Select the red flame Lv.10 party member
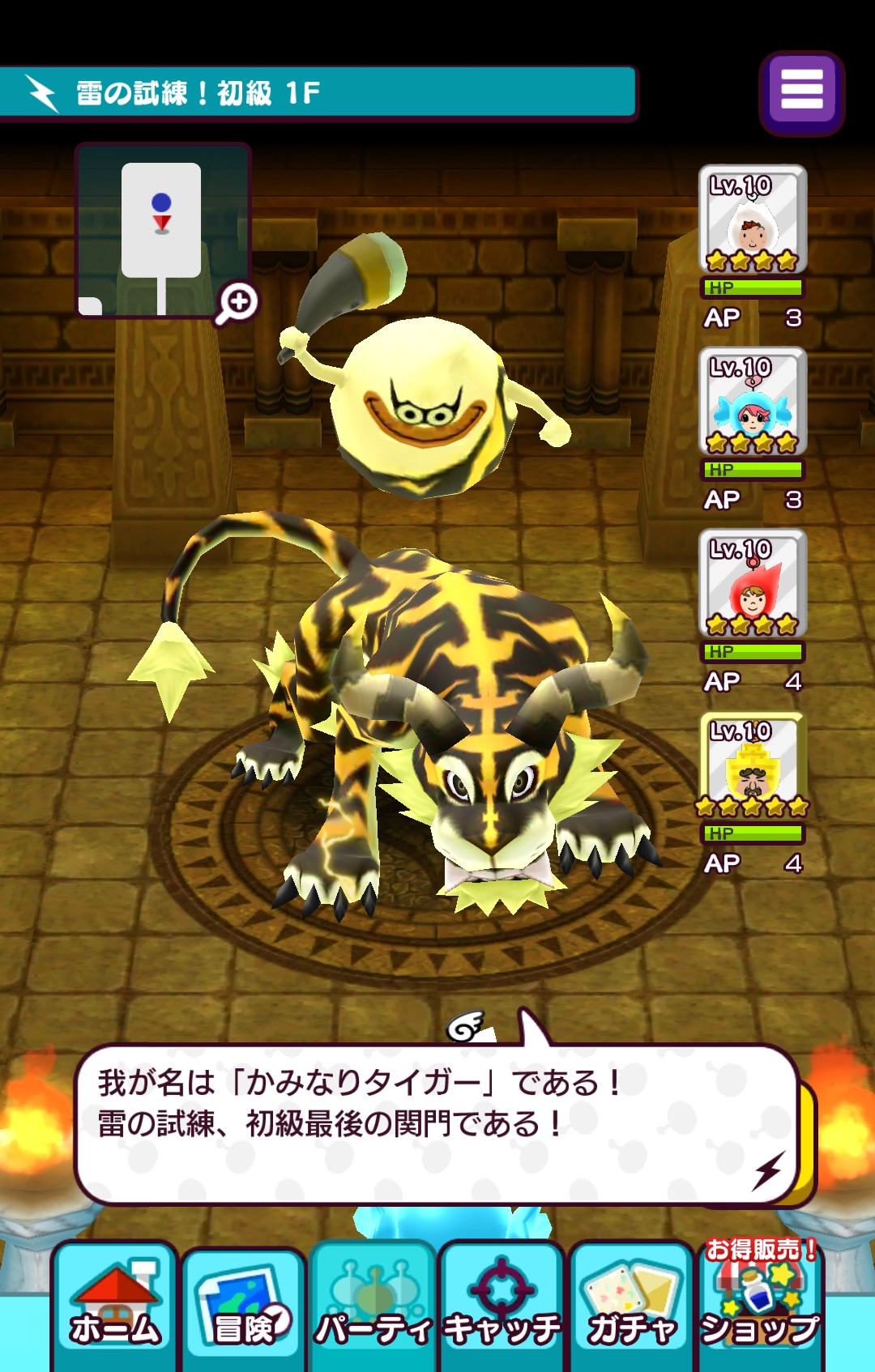Screen dimensions: 875x1372 (x=753, y=583)
